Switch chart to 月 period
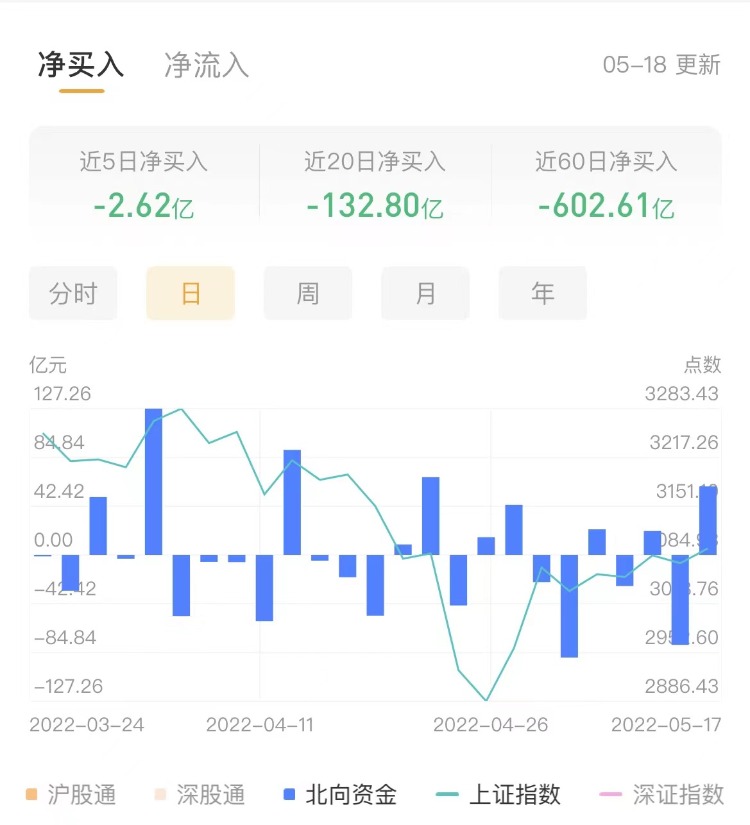The width and height of the screenshot is (750, 825). tap(425, 294)
